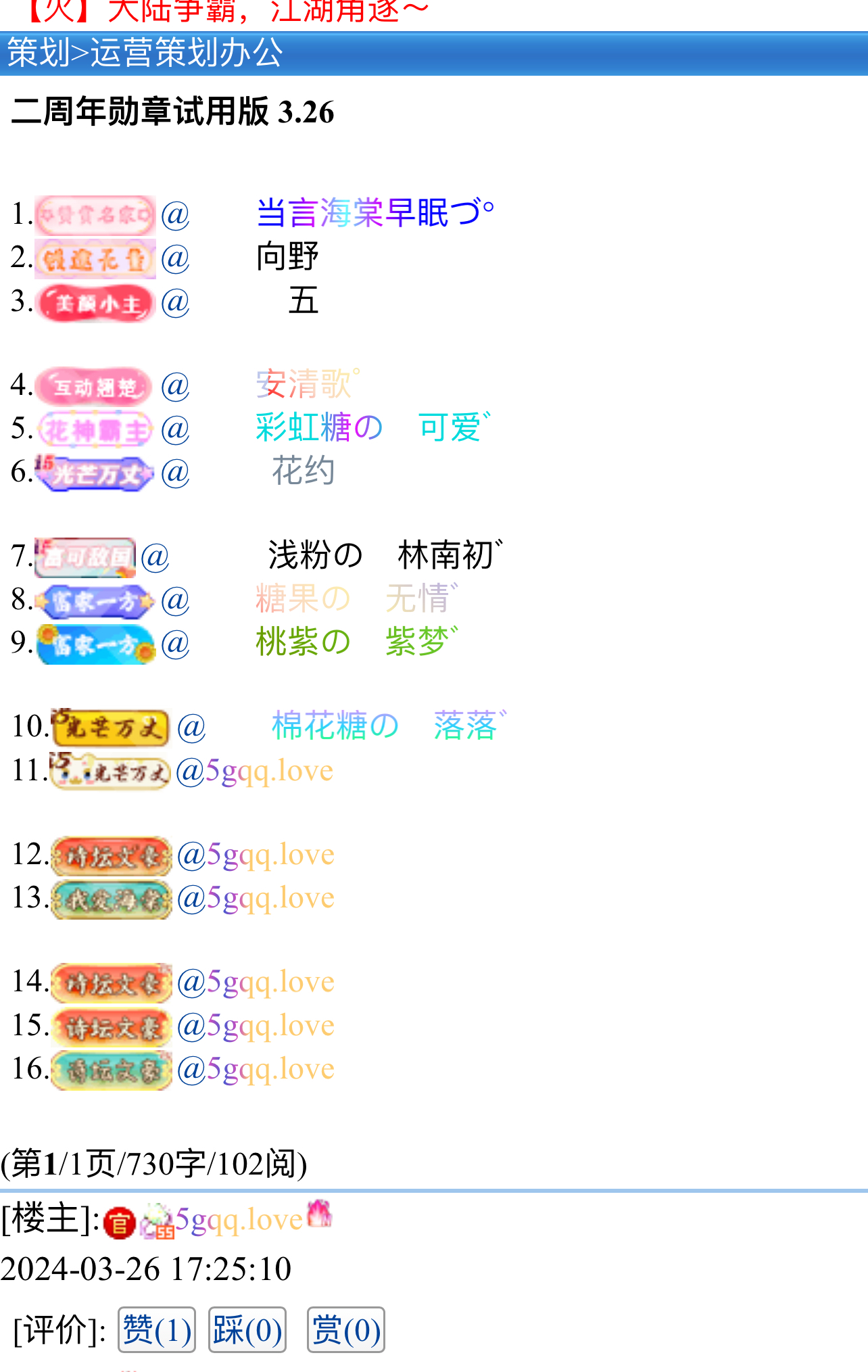Viewport: 868px width, 1372px height.
Task: Open user 花约 mention link
Action: pyautogui.click(x=302, y=471)
